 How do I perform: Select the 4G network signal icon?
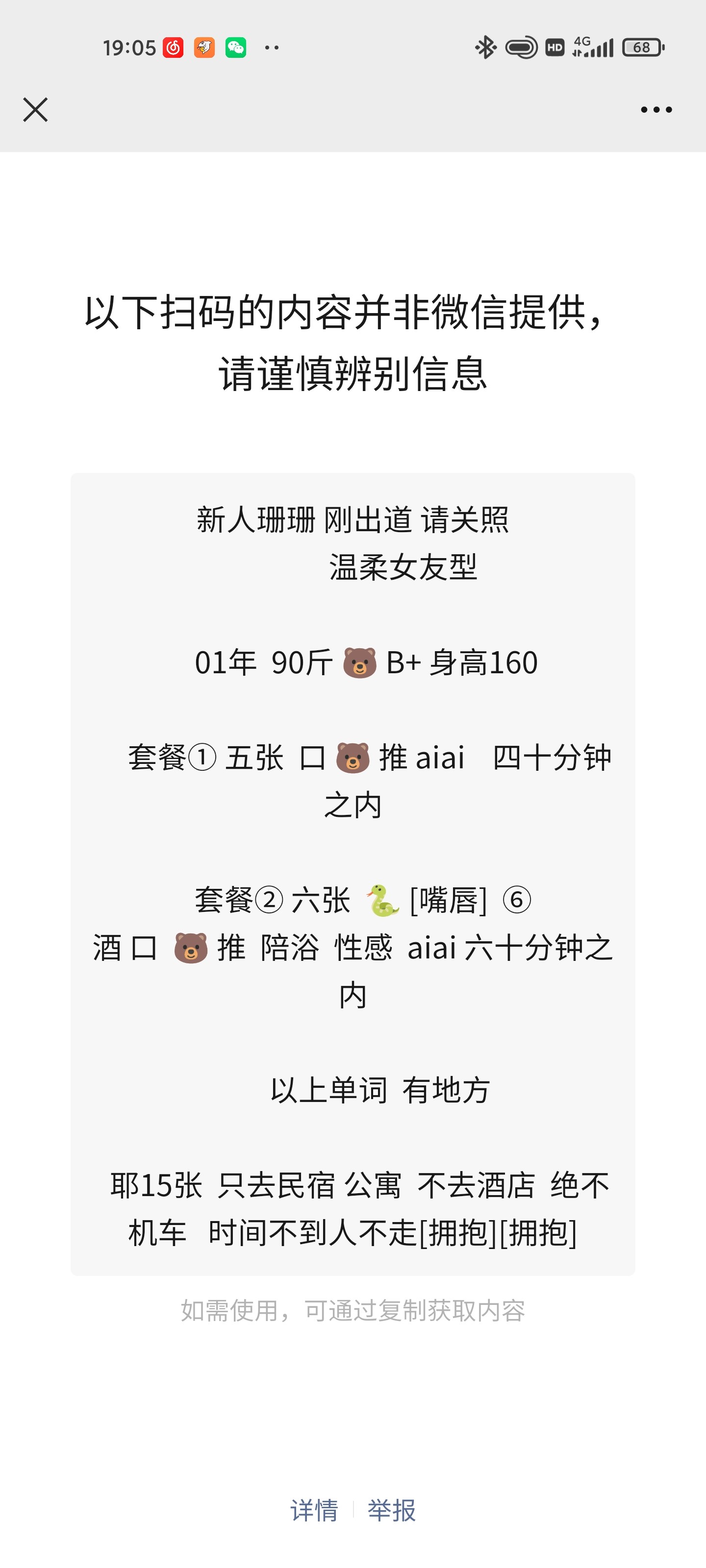pos(582,43)
